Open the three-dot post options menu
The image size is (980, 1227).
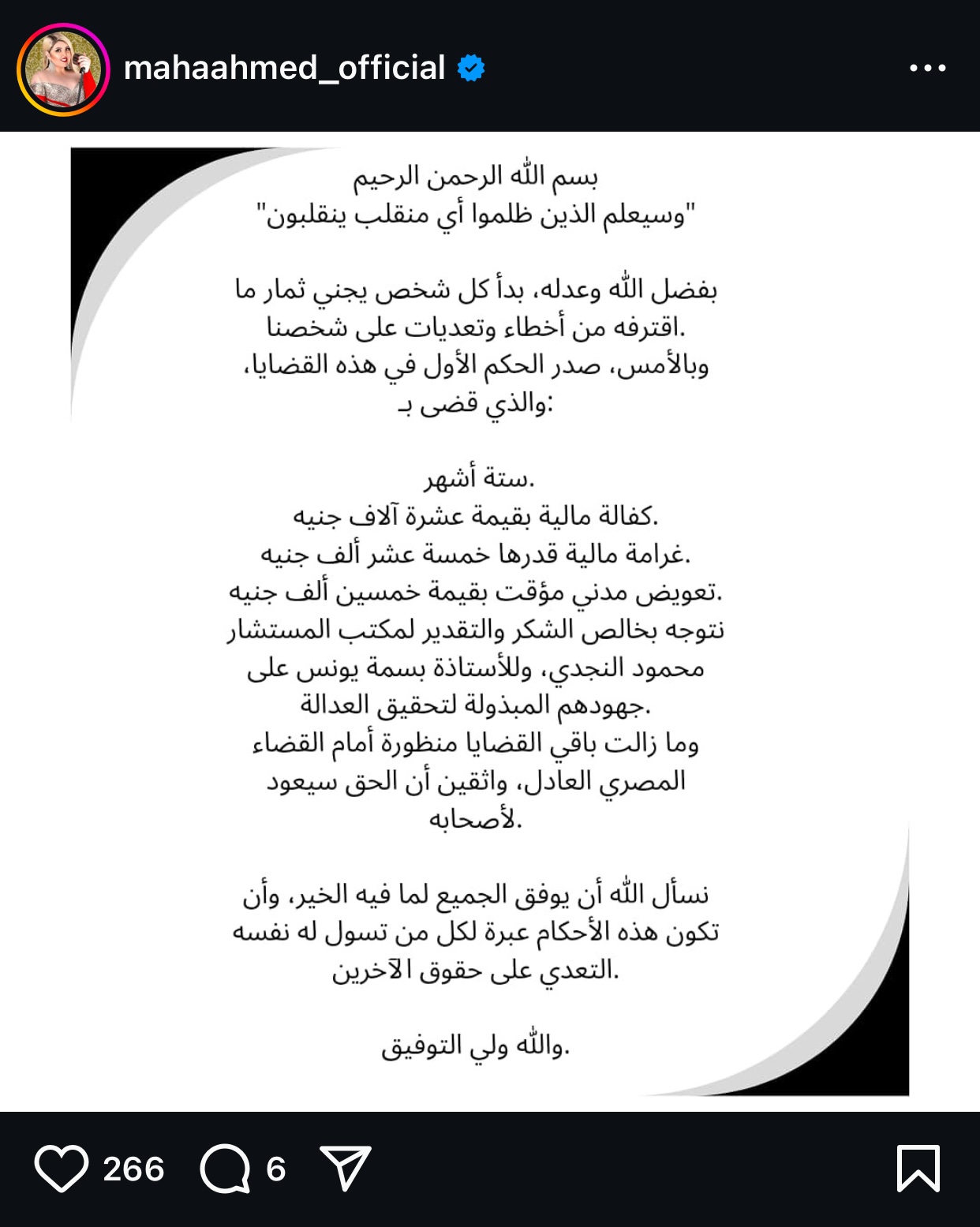928,68
